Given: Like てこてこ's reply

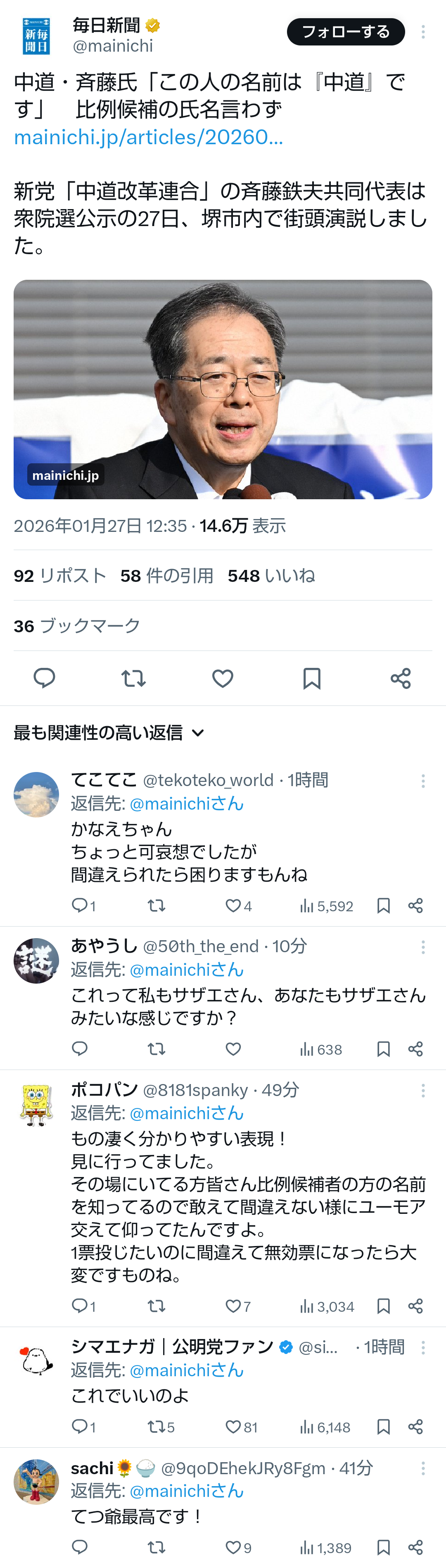Looking at the screenshot, I should point(234,906).
